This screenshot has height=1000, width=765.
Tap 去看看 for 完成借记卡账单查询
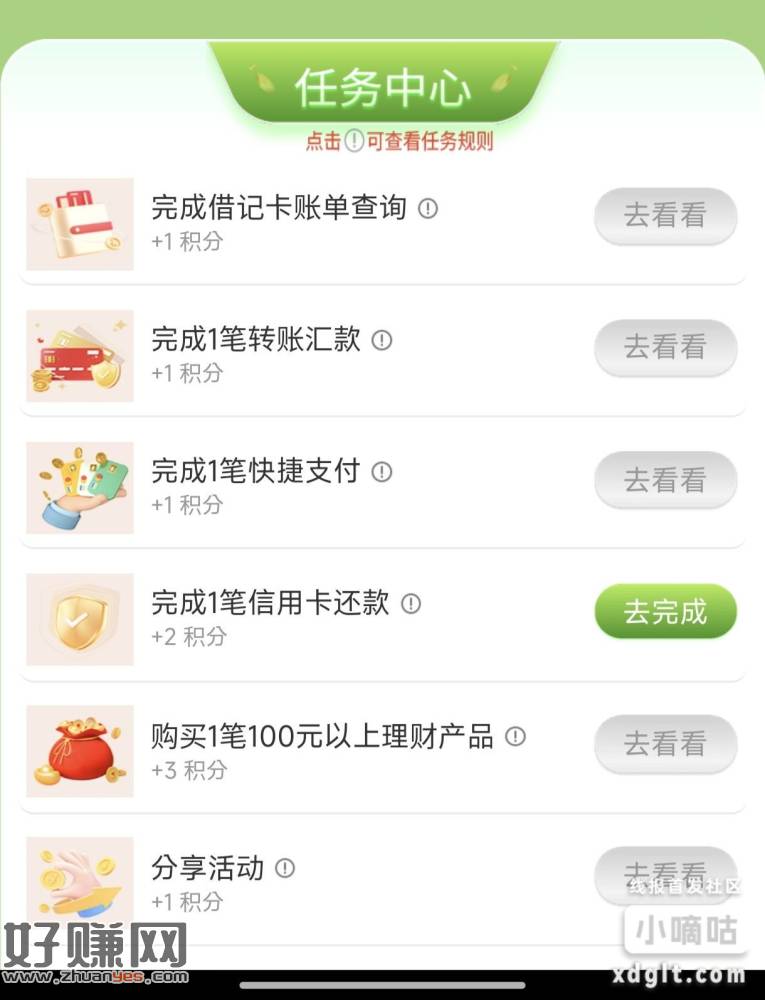click(x=665, y=216)
